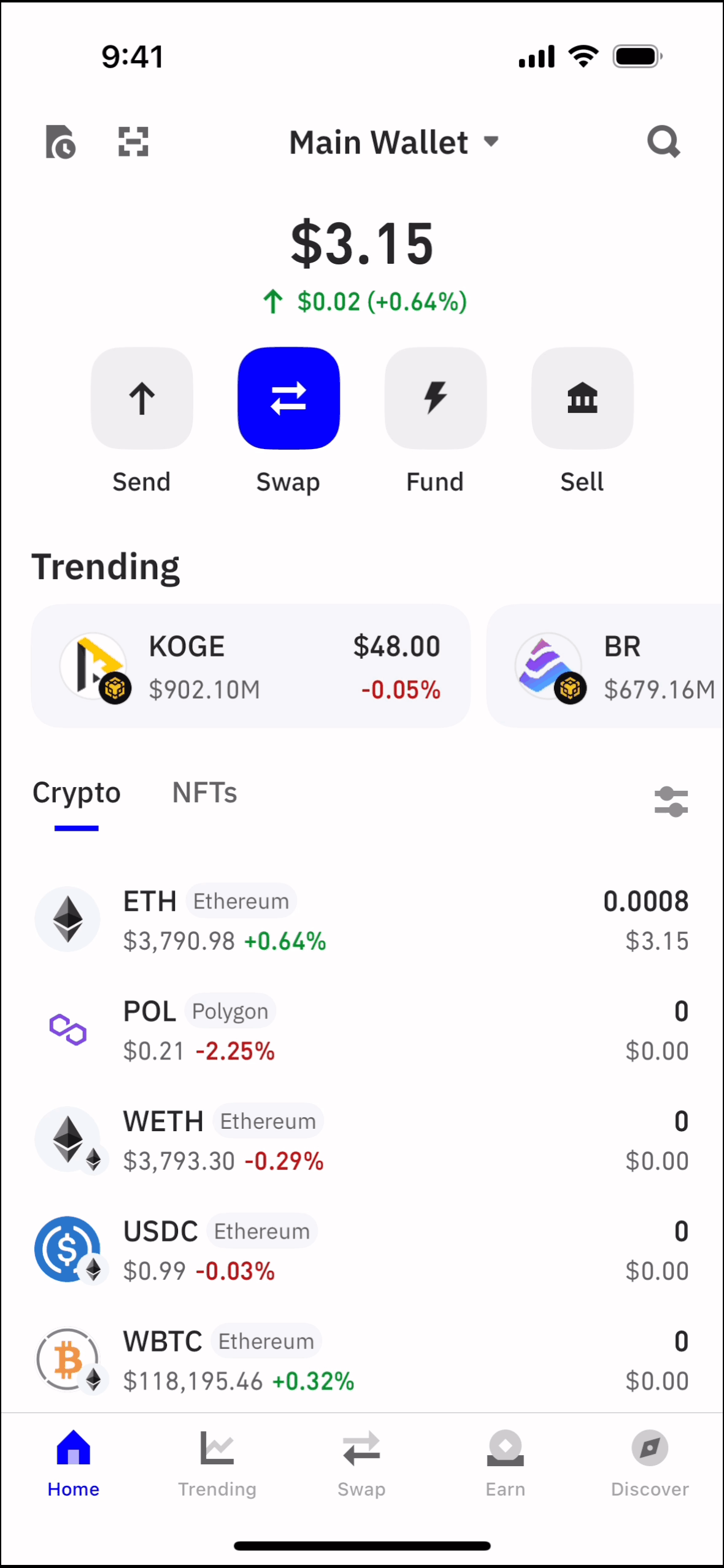The image size is (724, 1568).
Task: Open the transaction history icon
Action: pos(60,142)
